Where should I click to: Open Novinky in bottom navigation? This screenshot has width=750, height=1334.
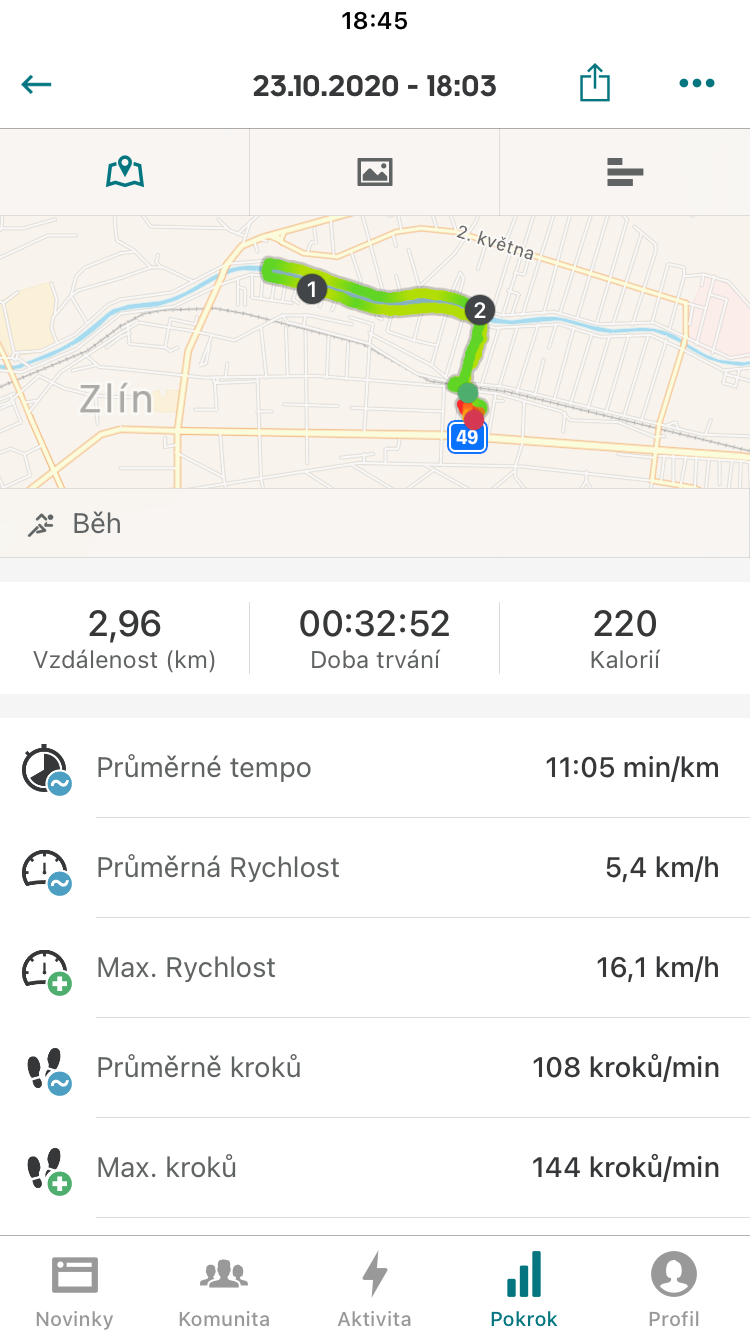[75, 1289]
